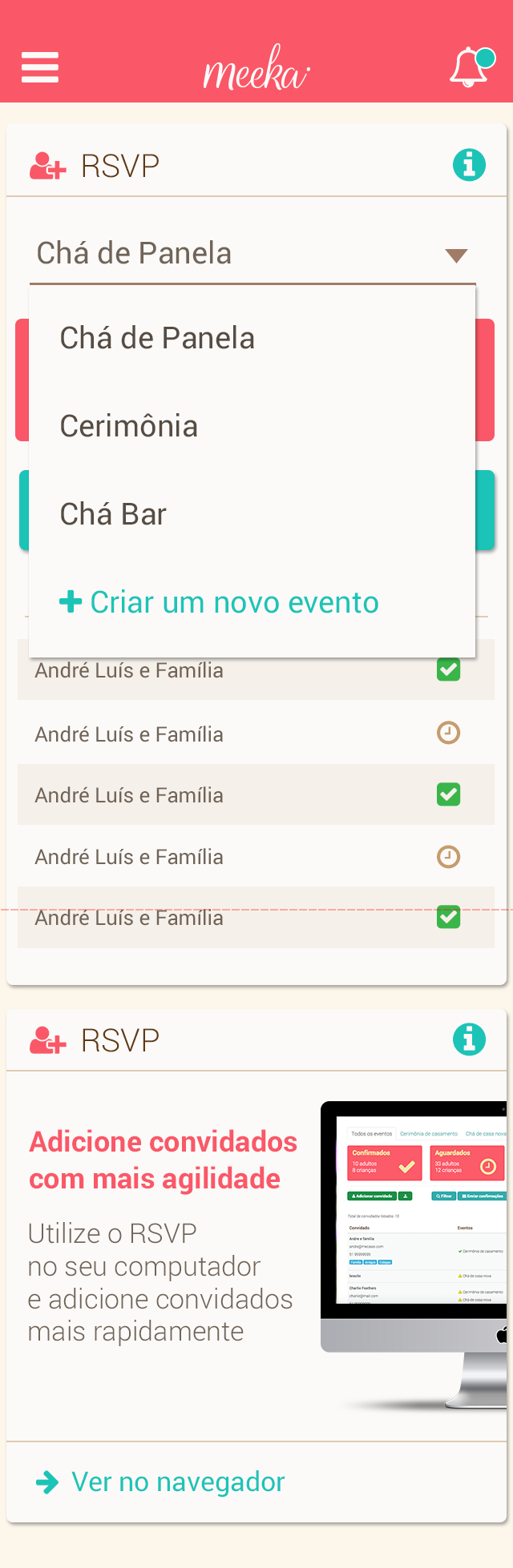Collapse the Chá de Panela event dropdown
Image resolution: width=513 pixels, height=1568 pixels.
tap(455, 255)
